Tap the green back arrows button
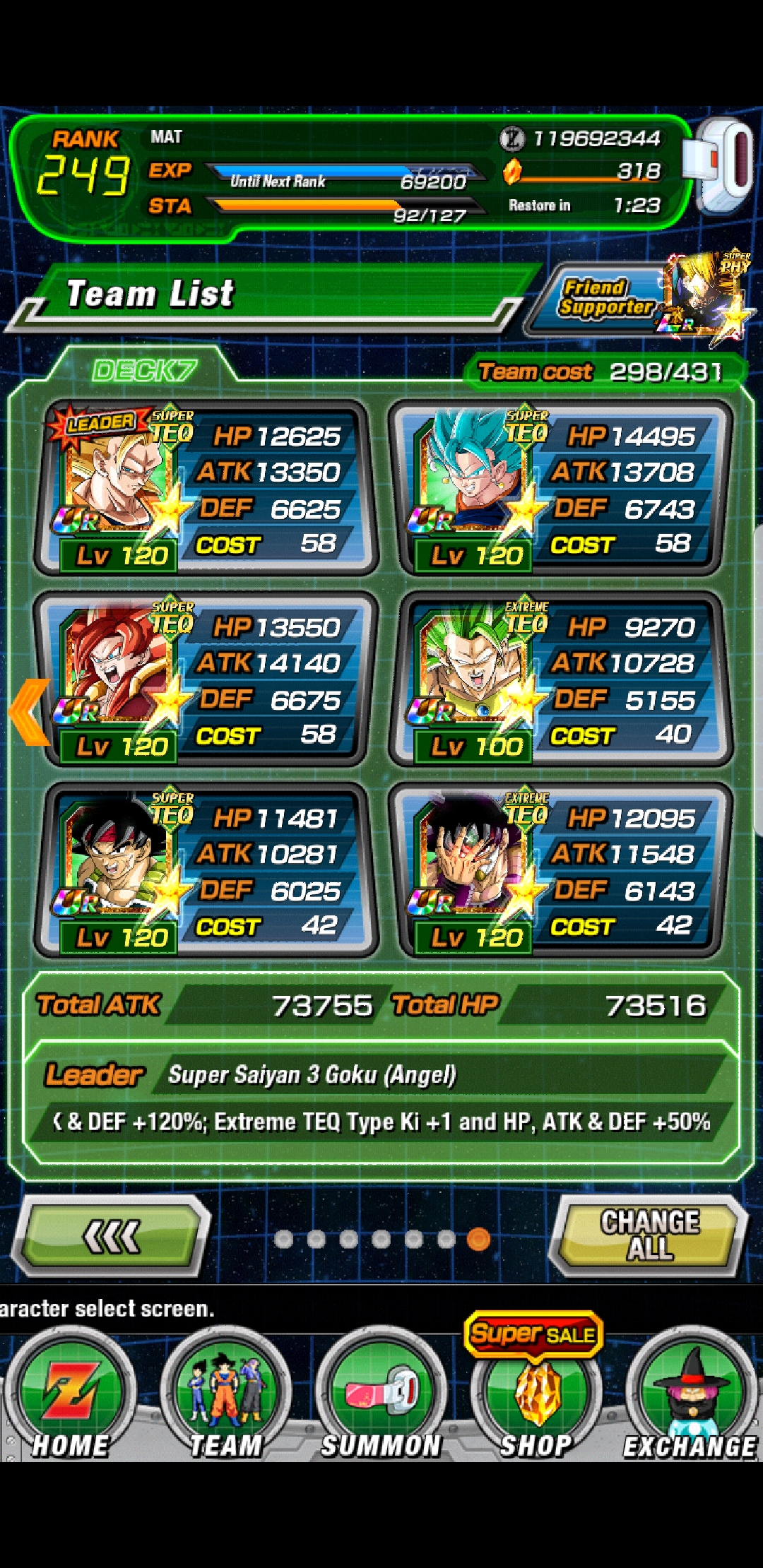763x1568 pixels. [x=113, y=1236]
